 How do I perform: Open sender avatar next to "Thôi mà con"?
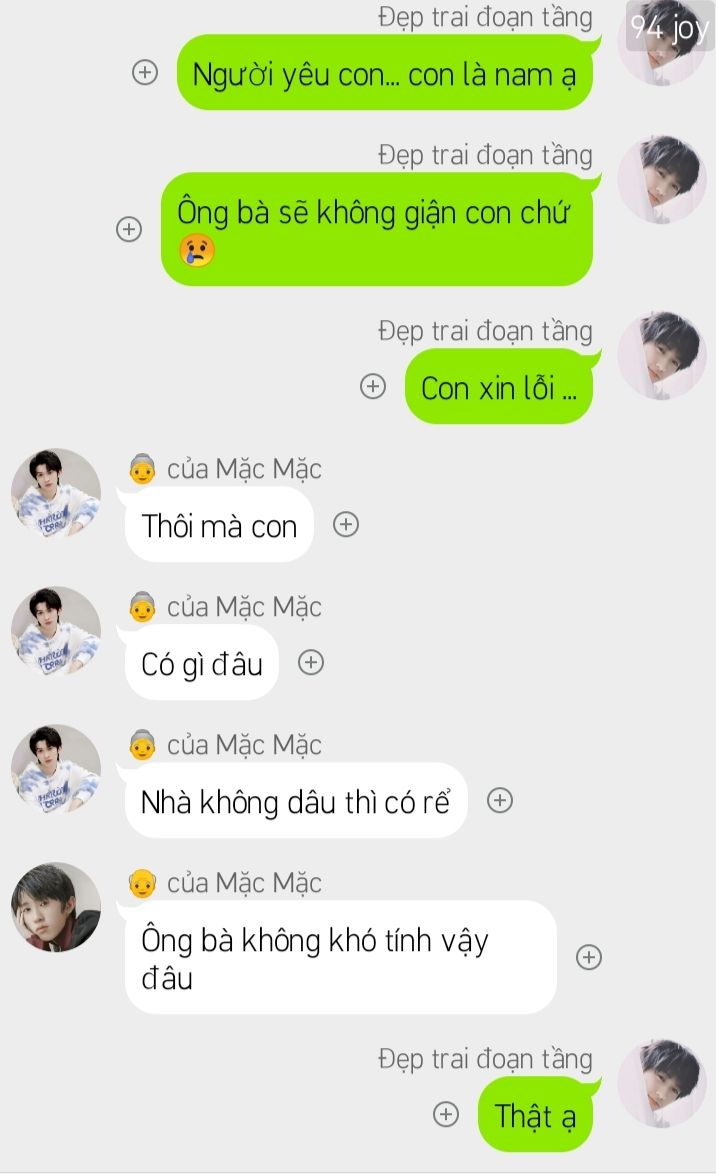56,493
